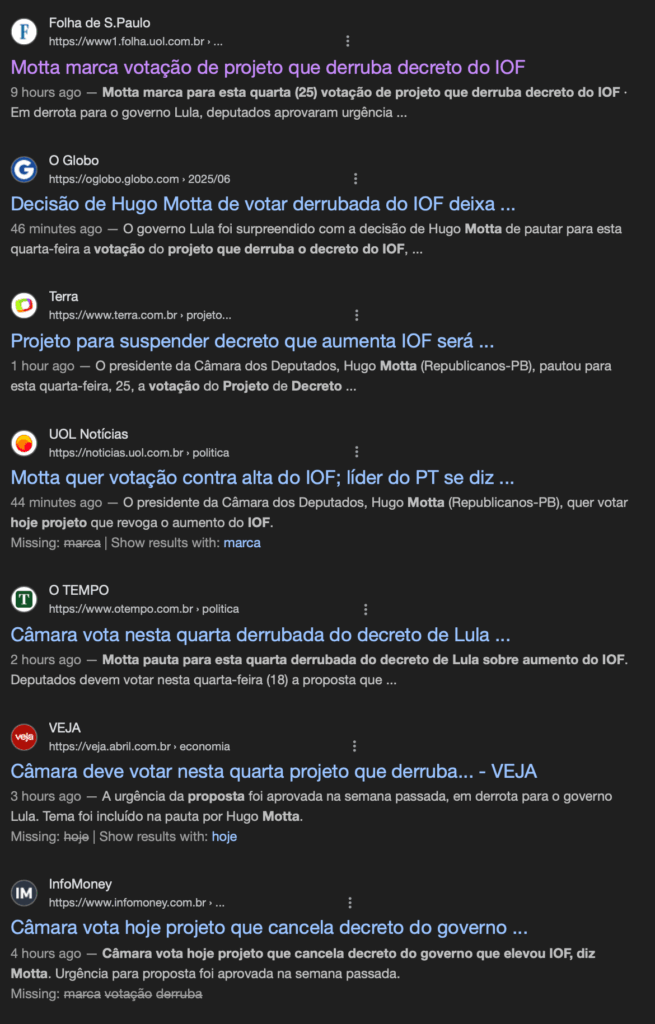This screenshot has width=655, height=1024.
Task: Open more options for VEJA result
Action: tap(355, 746)
